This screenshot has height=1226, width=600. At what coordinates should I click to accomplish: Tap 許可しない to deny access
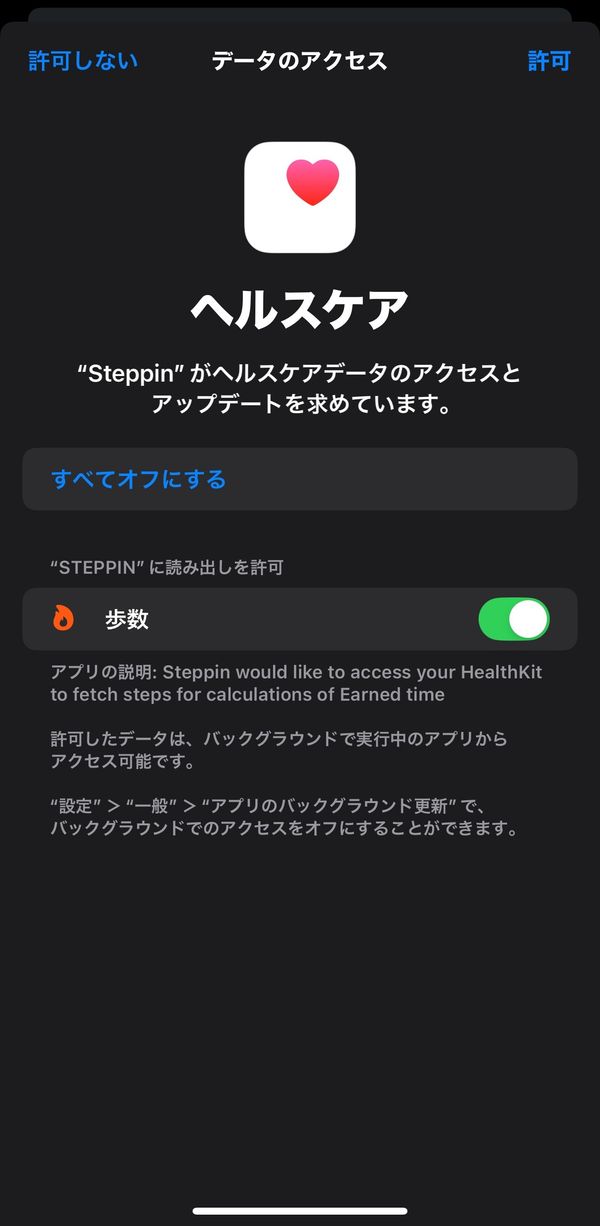click(83, 61)
